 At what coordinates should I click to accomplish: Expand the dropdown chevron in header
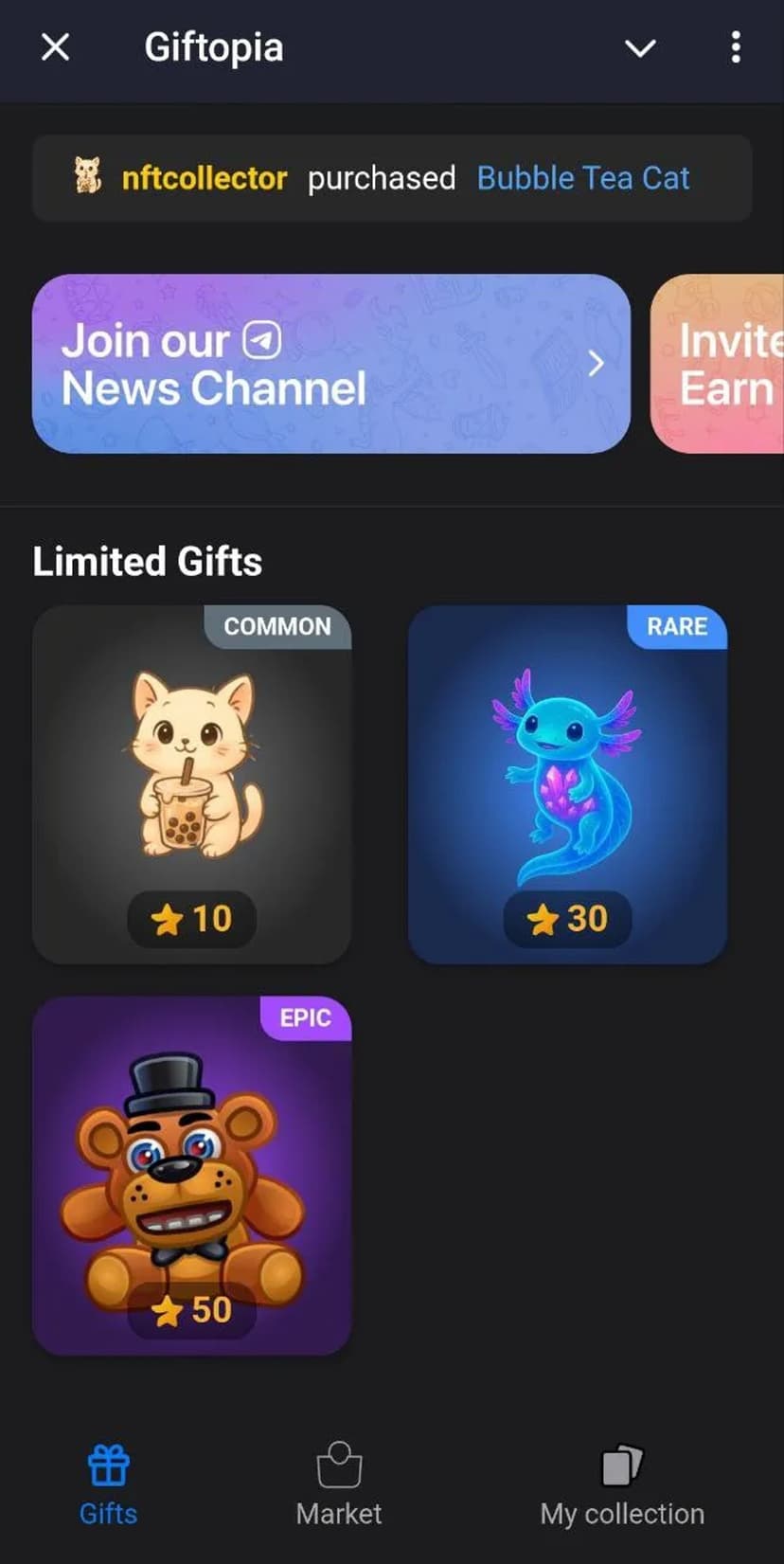[x=640, y=48]
